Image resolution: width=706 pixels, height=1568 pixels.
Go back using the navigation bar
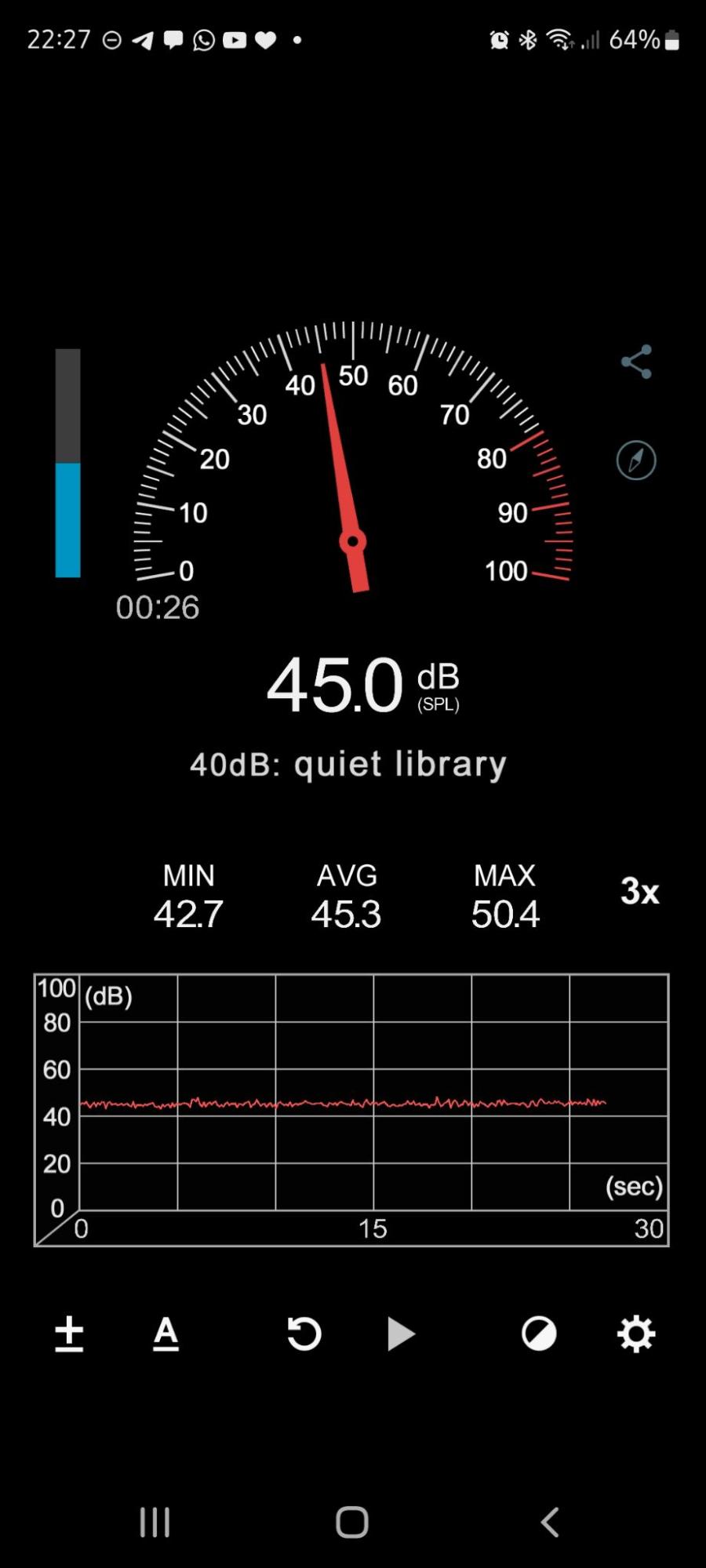550,1522
